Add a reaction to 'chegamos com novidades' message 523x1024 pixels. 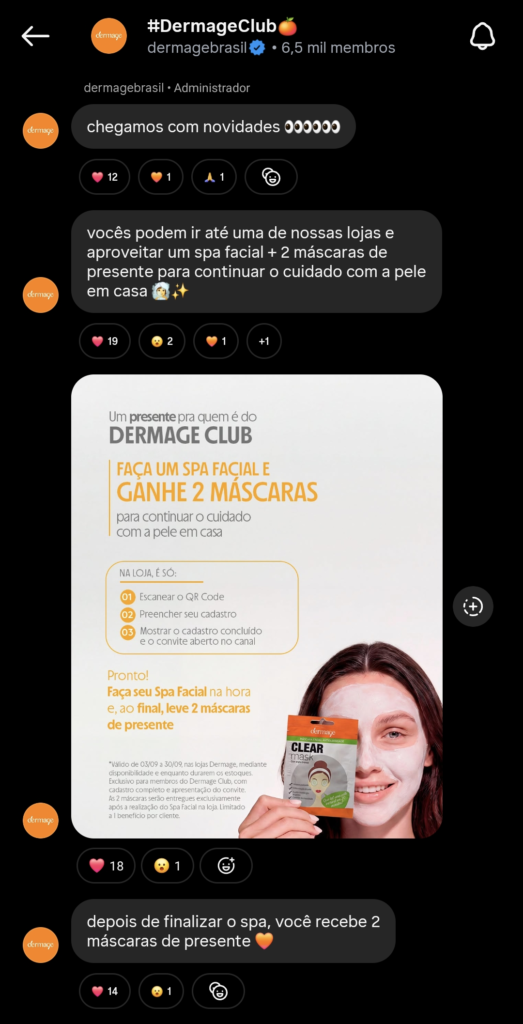click(x=271, y=177)
